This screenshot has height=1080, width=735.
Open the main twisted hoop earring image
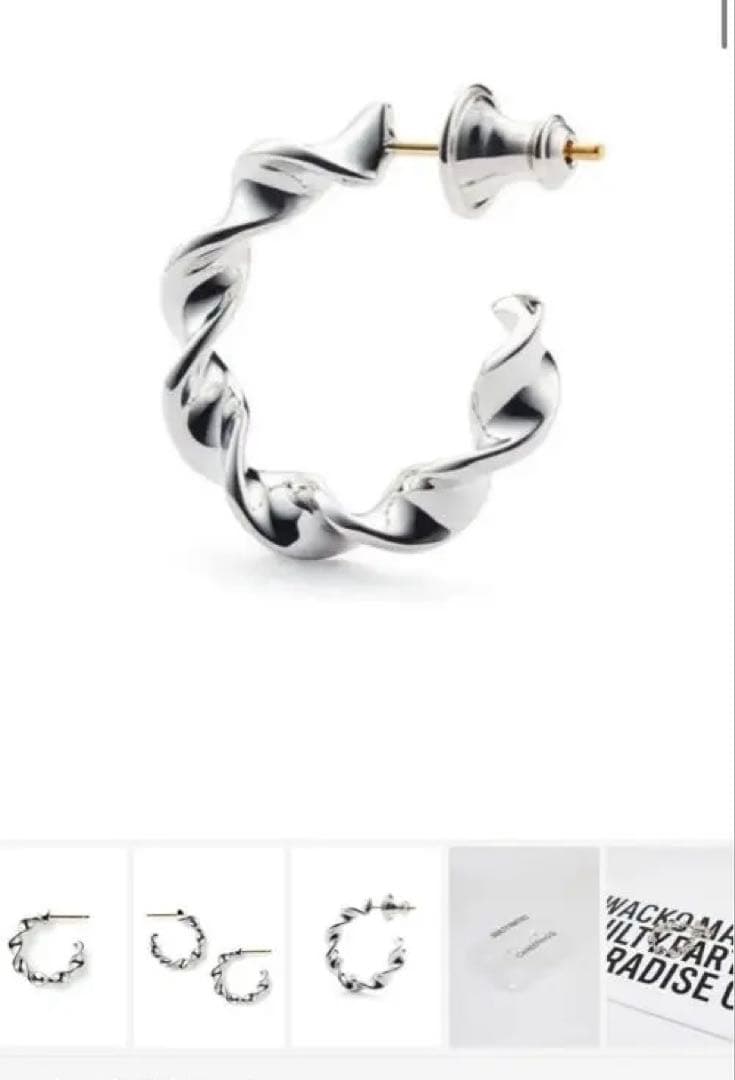pos(367,330)
